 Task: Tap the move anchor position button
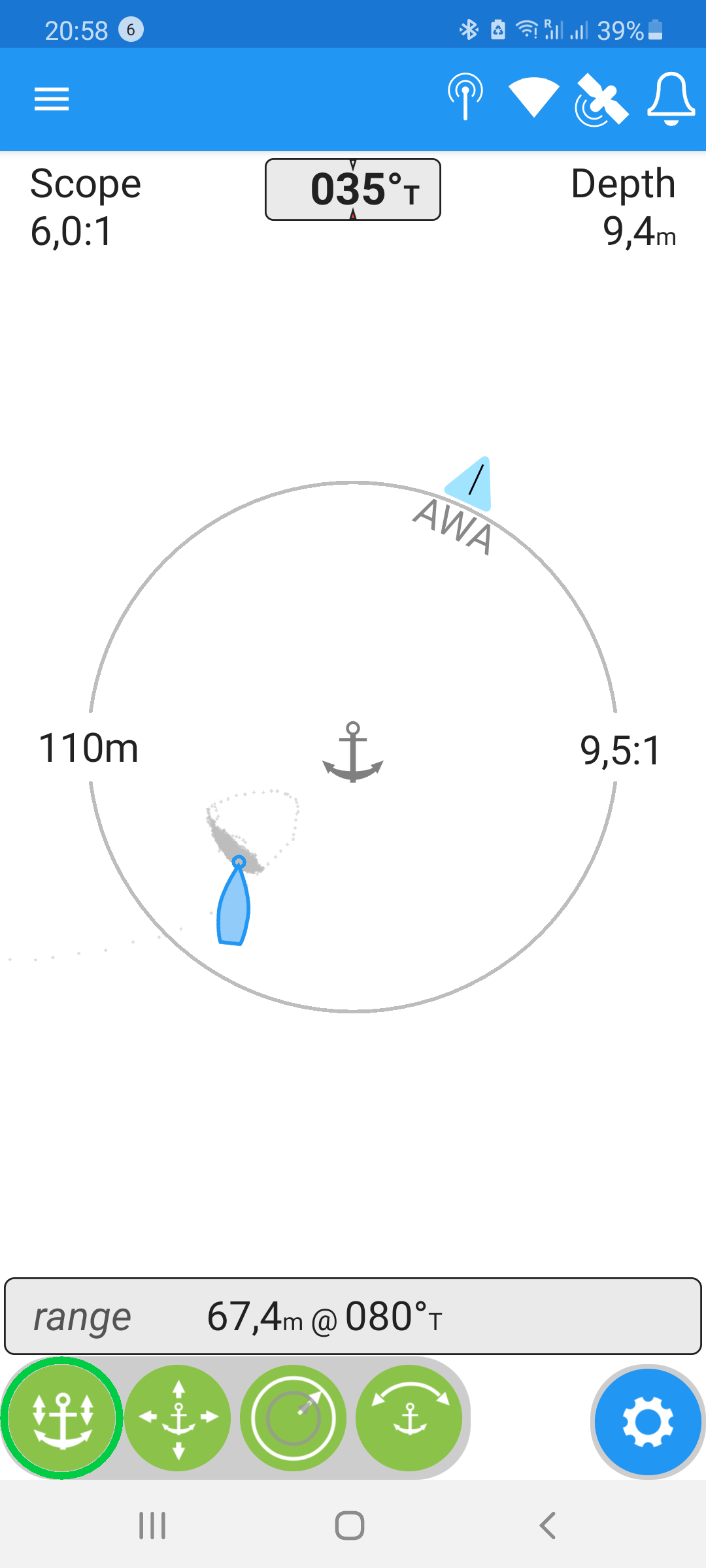178,1418
